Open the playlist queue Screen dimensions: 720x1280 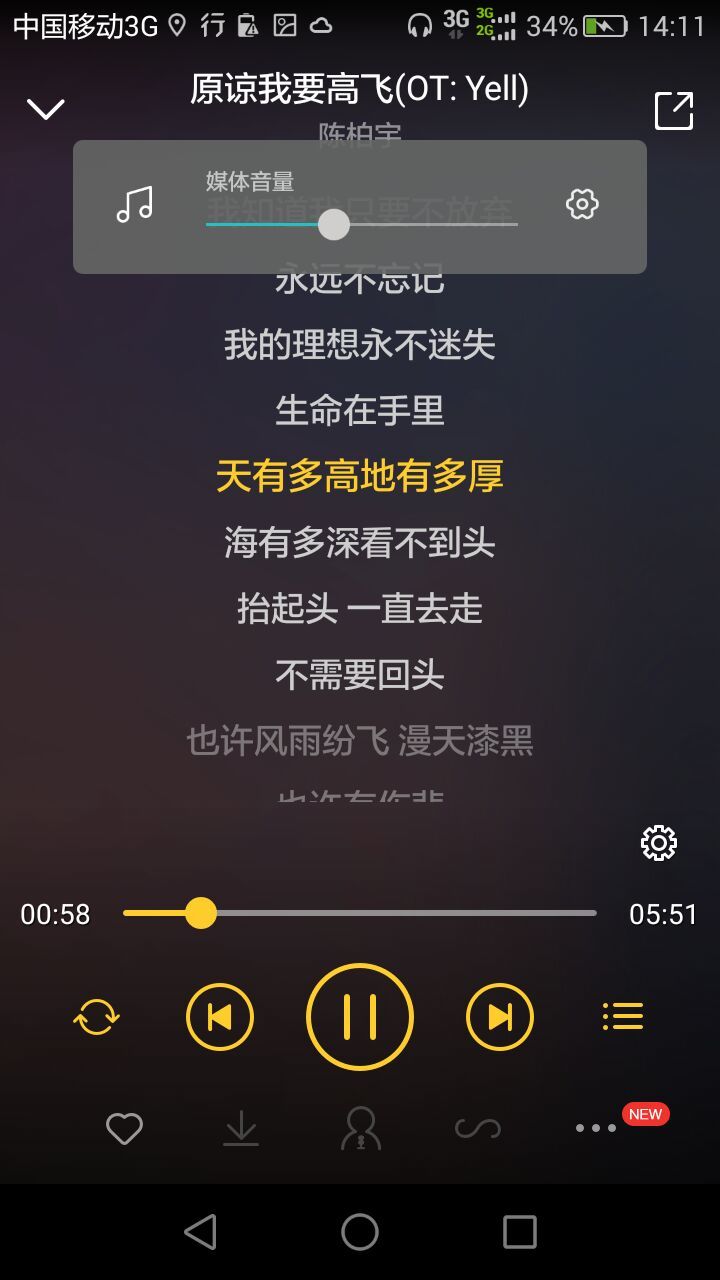622,1017
